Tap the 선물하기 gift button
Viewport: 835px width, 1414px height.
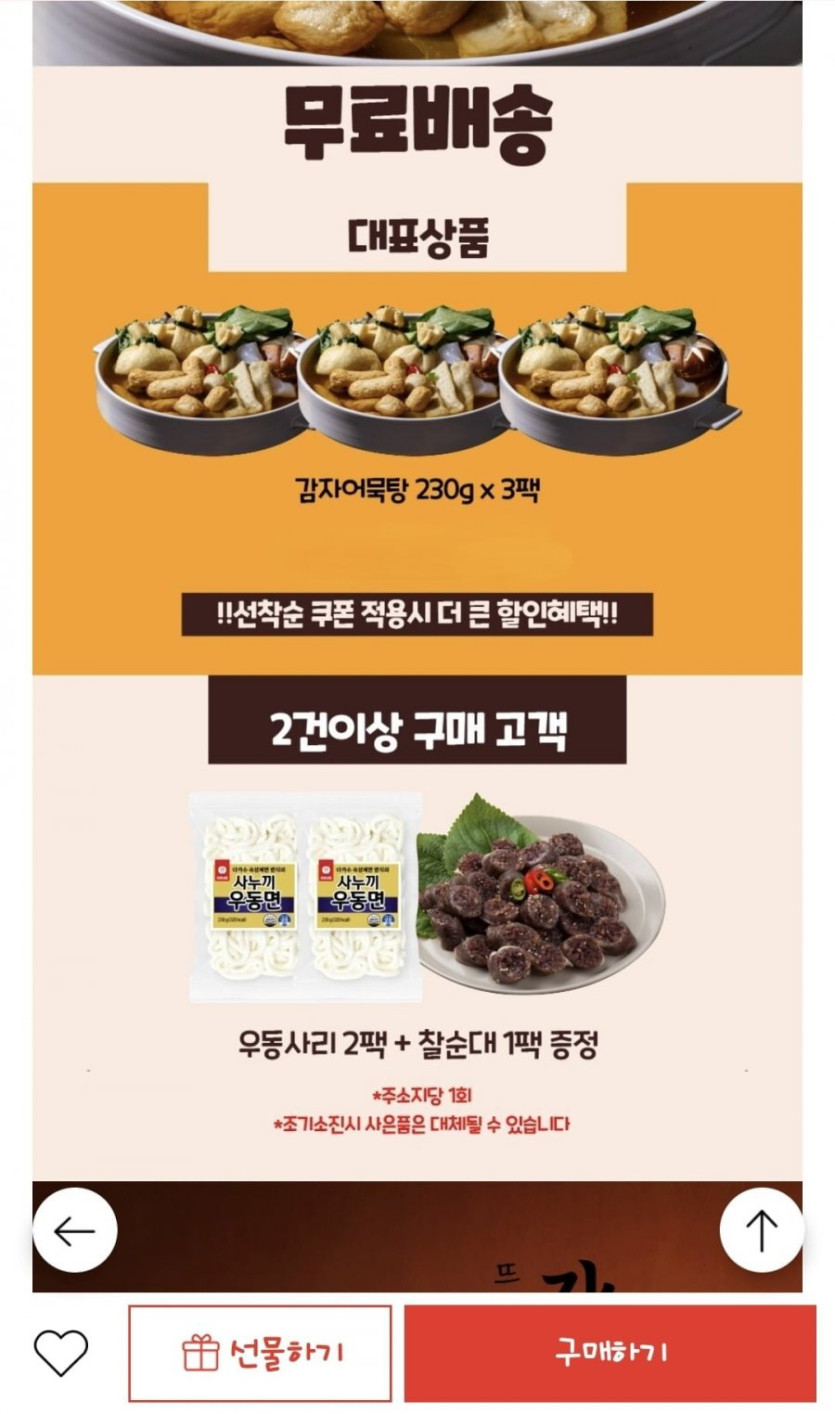pyautogui.click(x=260, y=1353)
